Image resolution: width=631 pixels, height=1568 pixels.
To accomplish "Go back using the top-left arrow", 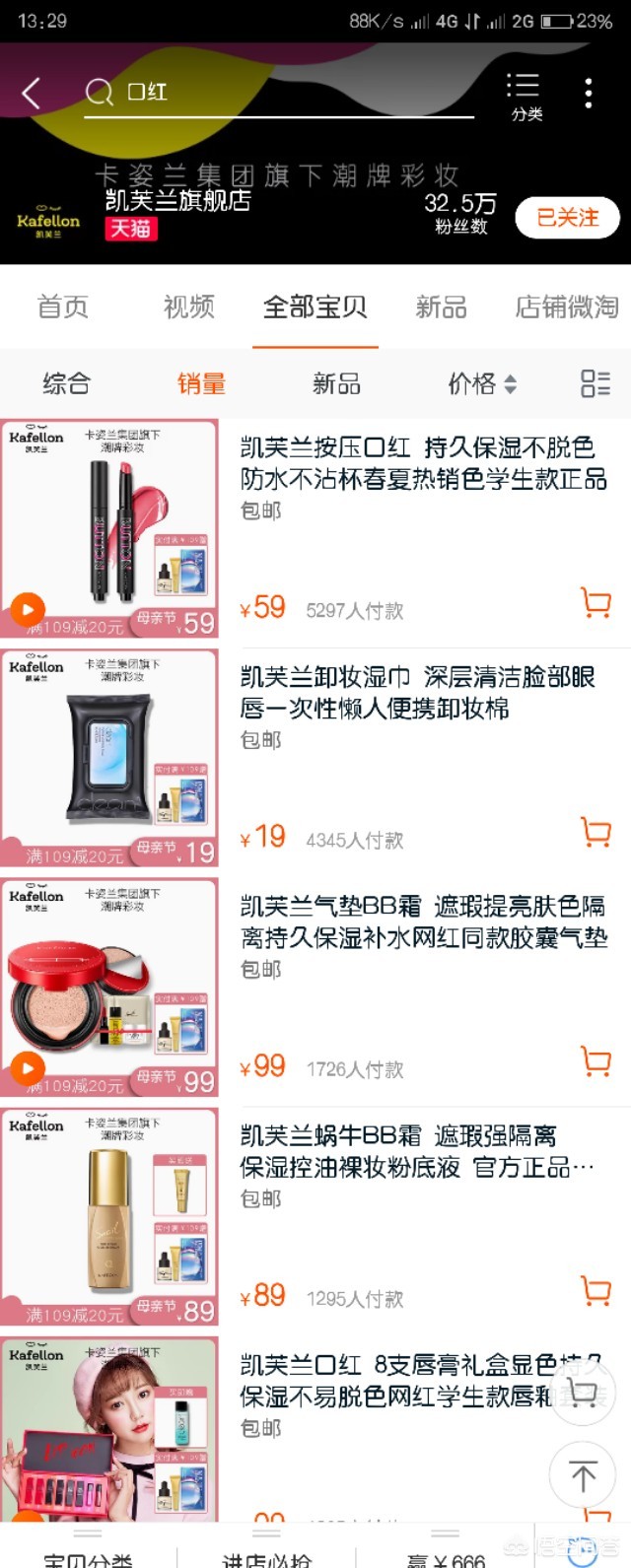I will click(32, 94).
